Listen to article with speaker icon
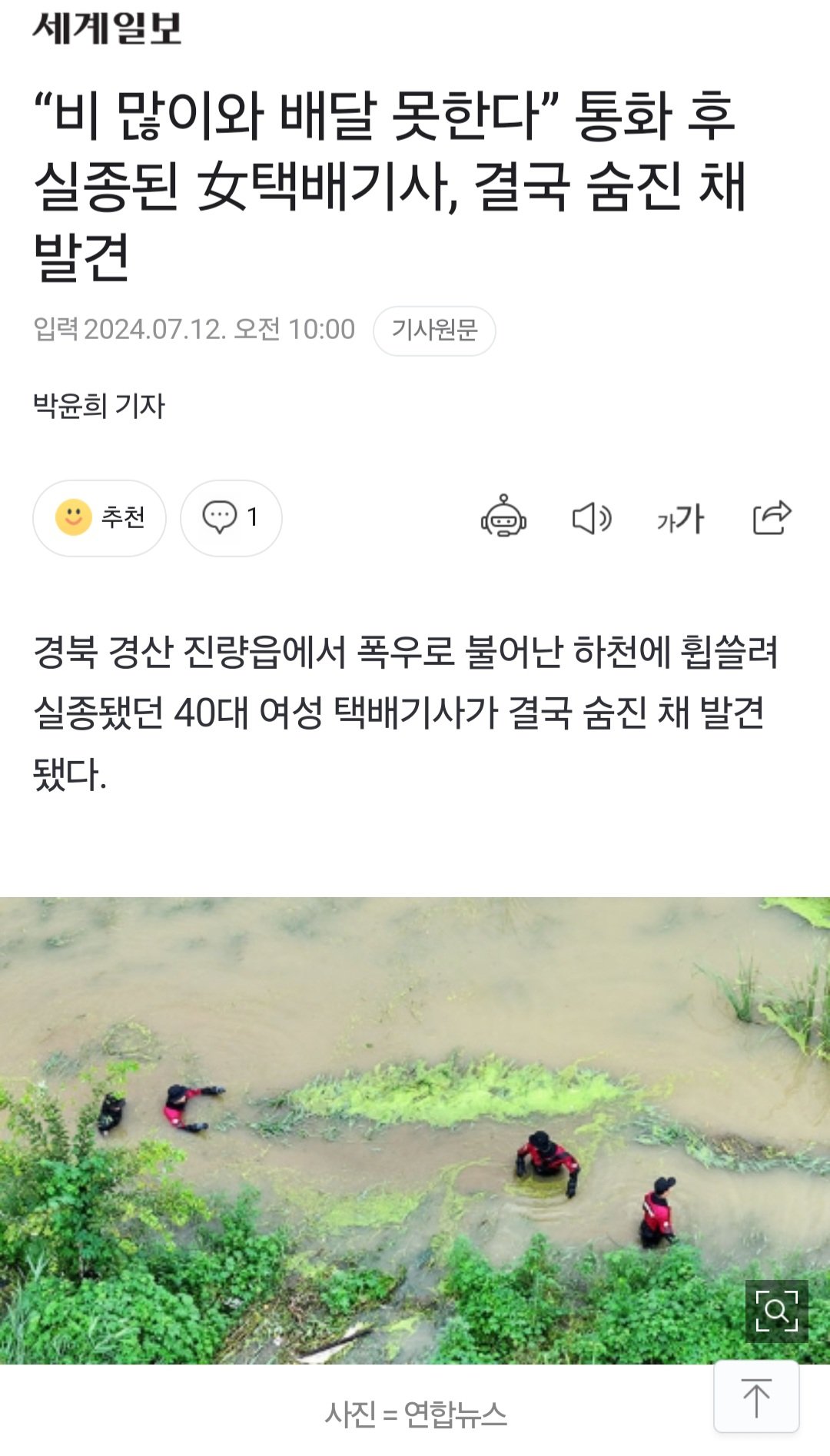This screenshot has width=830, height=1456. pos(591,518)
